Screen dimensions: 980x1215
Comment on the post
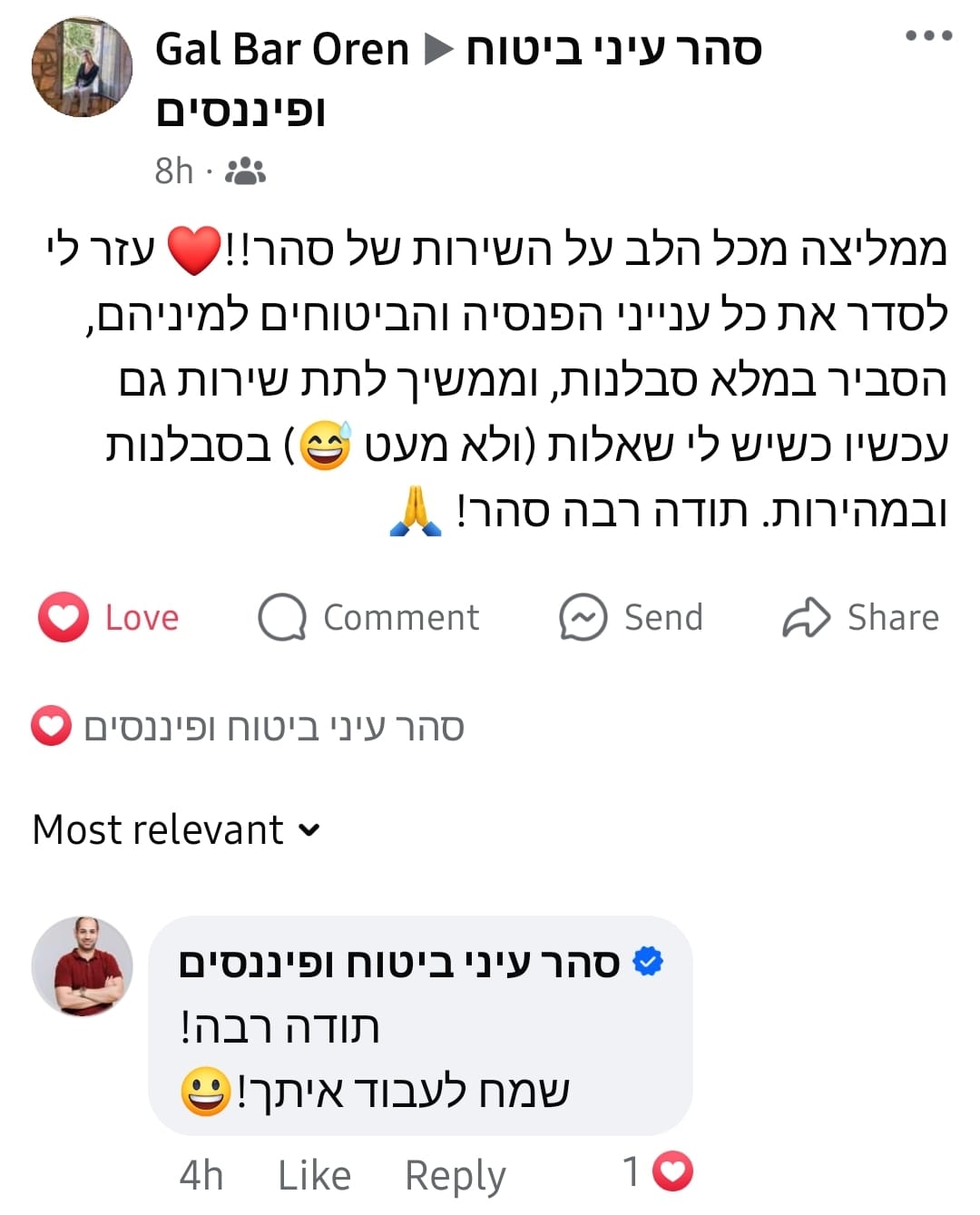click(368, 618)
